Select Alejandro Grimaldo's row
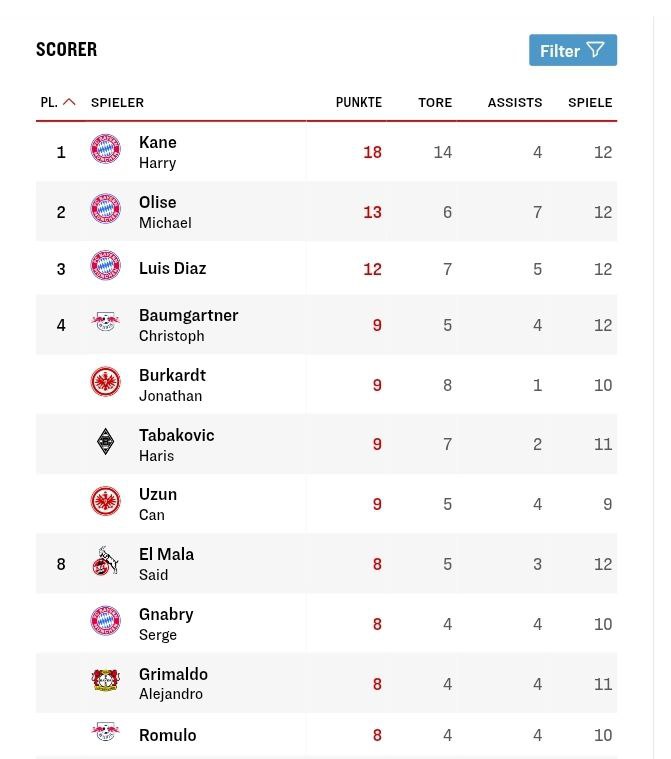671x759 pixels. click(x=173, y=683)
